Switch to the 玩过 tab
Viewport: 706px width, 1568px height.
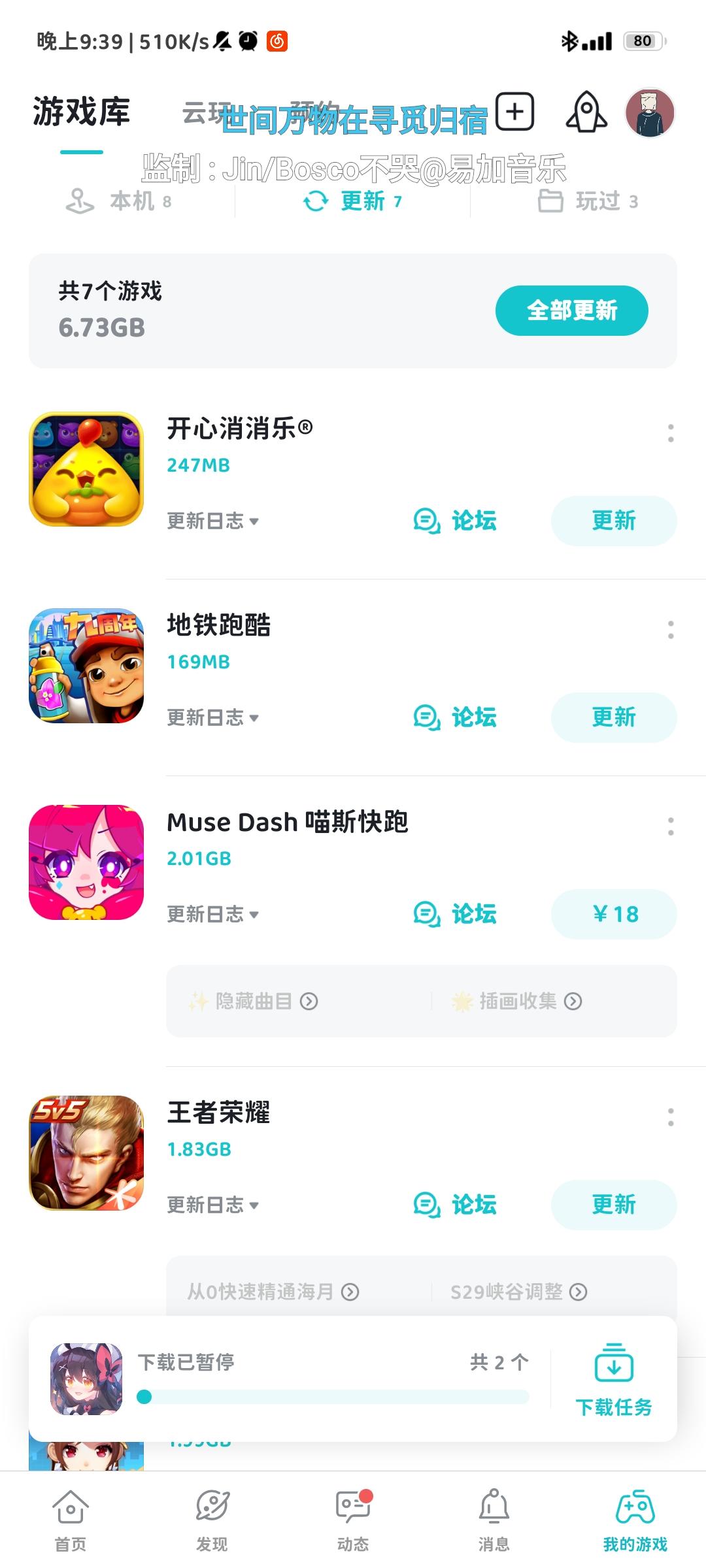coord(587,201)
